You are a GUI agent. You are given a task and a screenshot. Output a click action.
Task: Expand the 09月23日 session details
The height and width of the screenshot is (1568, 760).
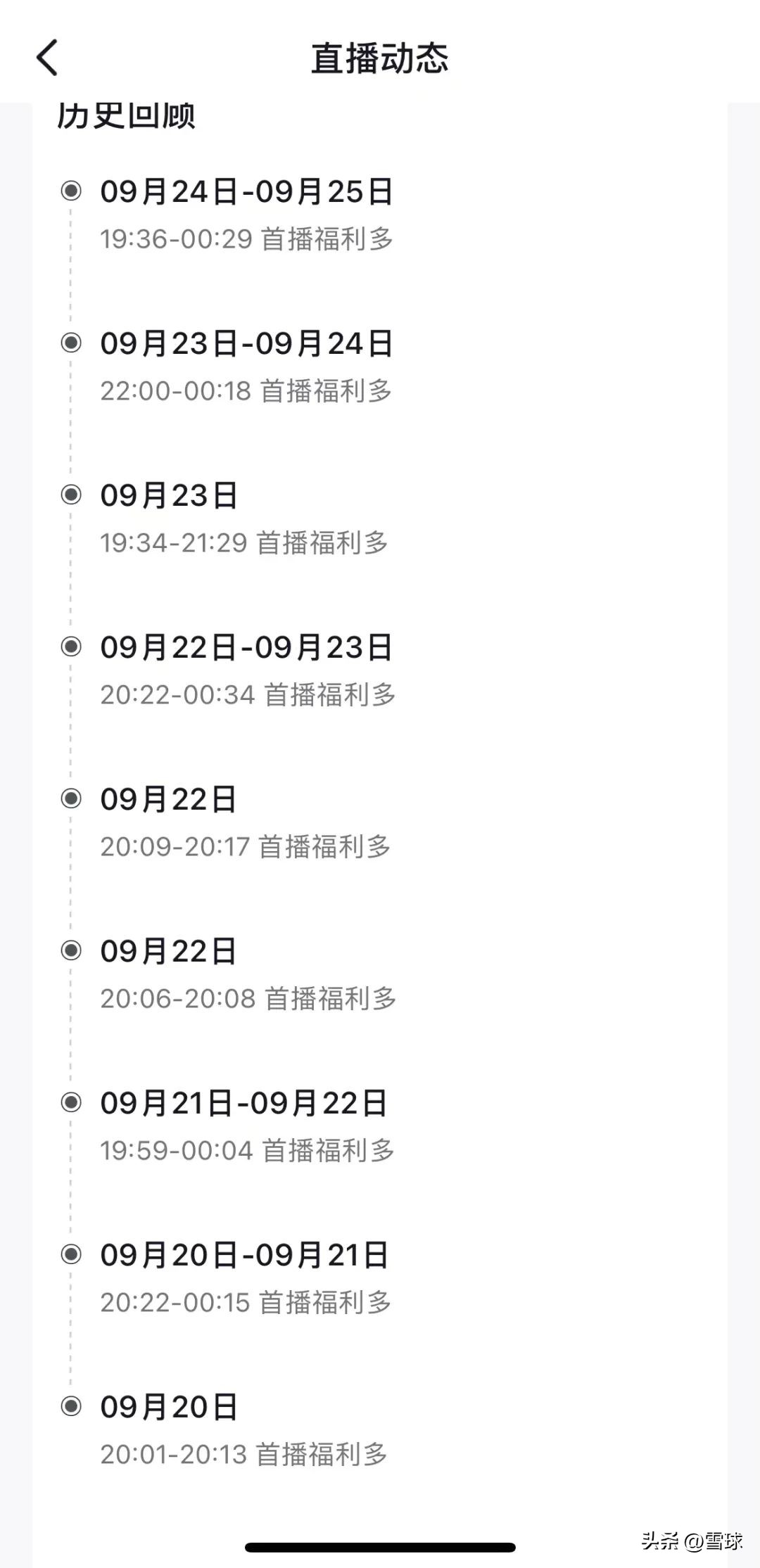click(x=169, y=495)
